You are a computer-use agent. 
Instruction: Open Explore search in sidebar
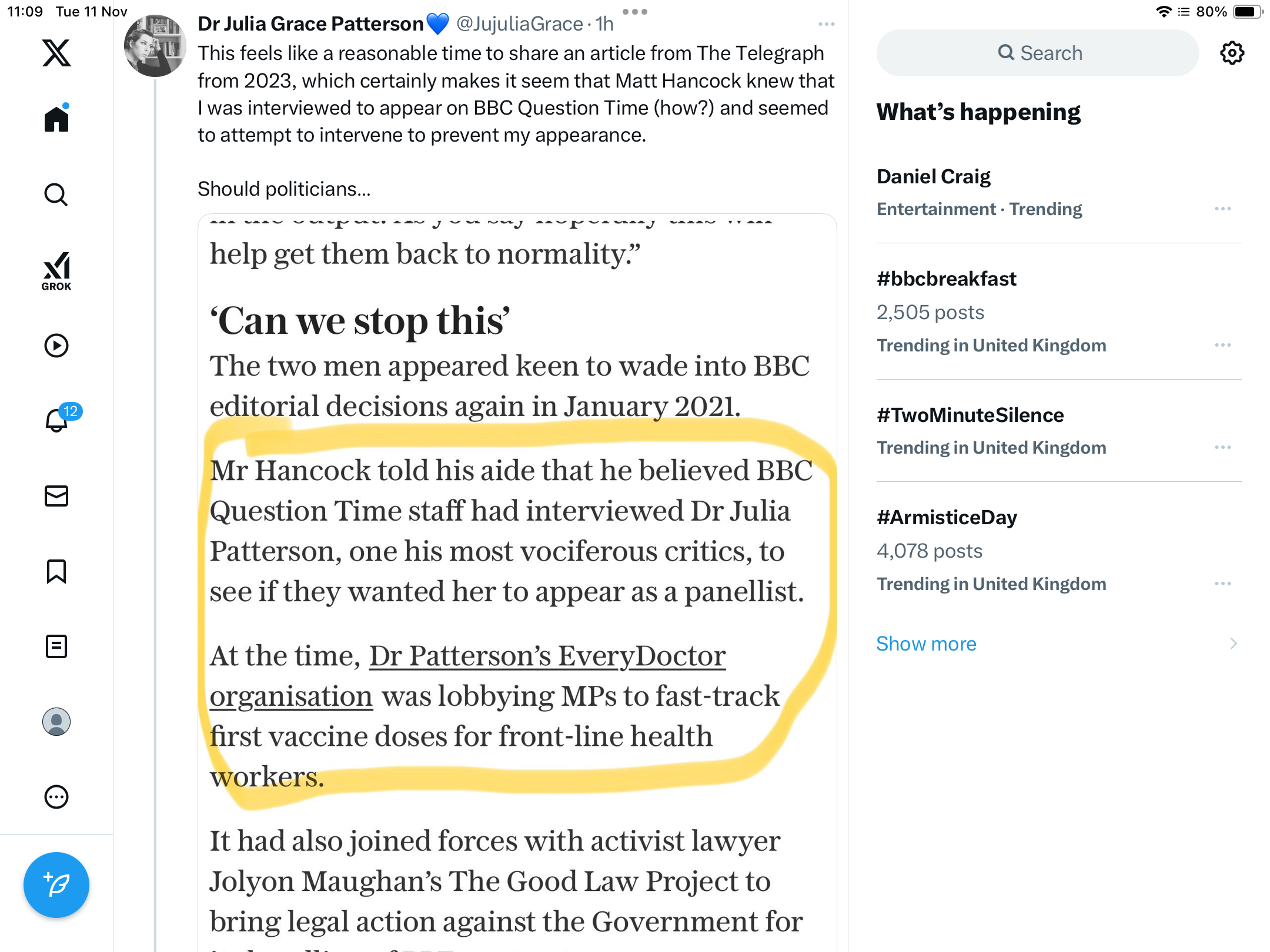coord(56,195)
